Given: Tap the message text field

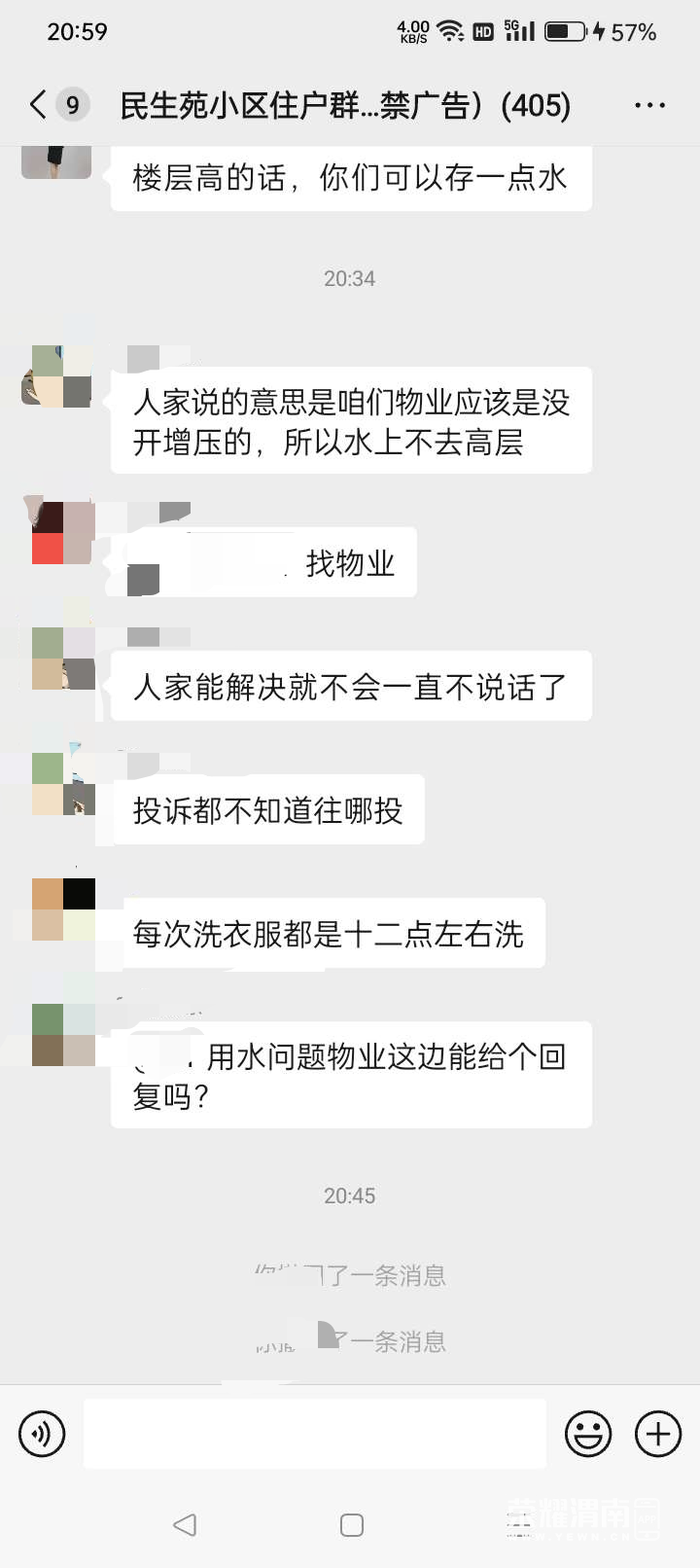Looking at the screenshot, I should coord(314,1434).
